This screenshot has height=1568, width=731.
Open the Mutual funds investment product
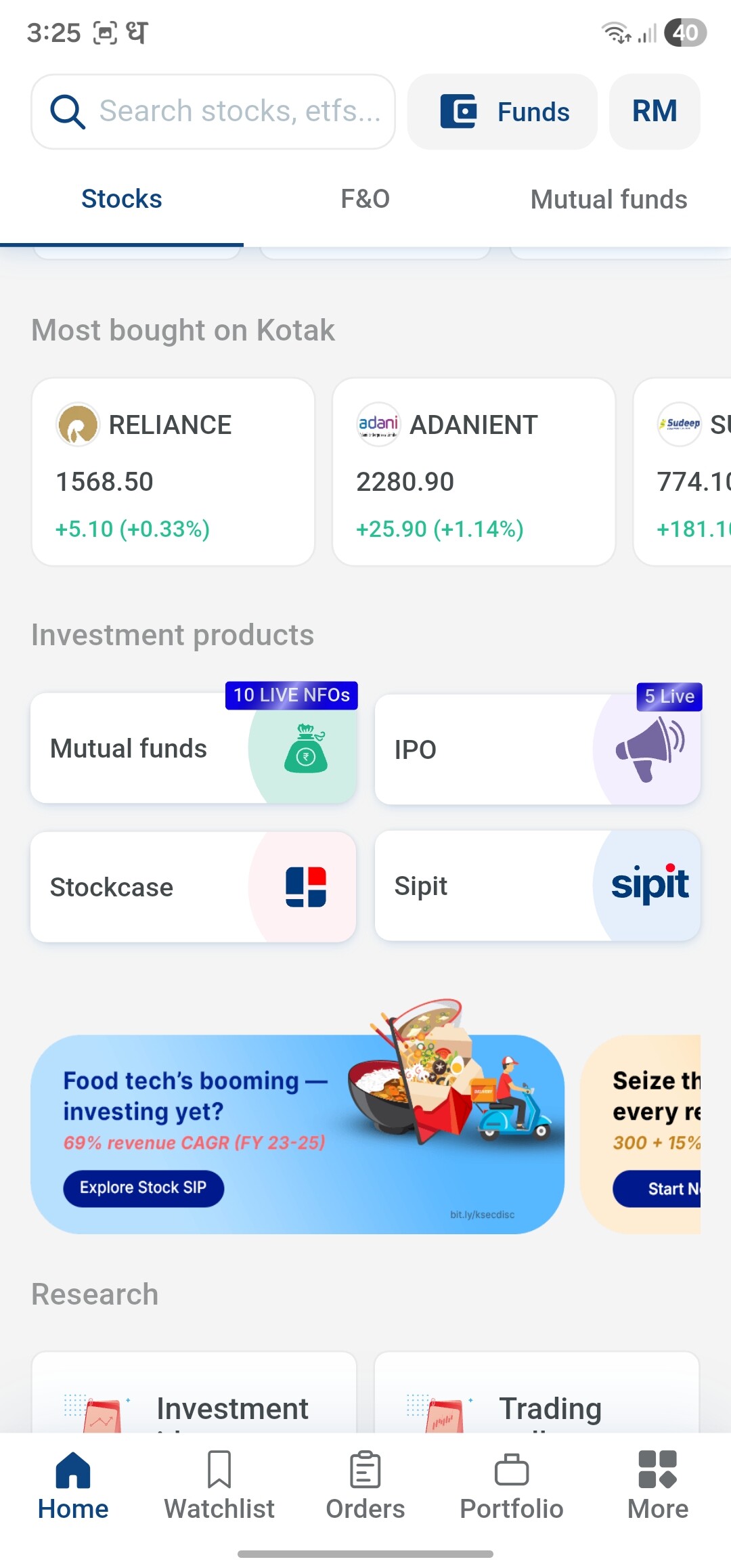click(194, 749)
